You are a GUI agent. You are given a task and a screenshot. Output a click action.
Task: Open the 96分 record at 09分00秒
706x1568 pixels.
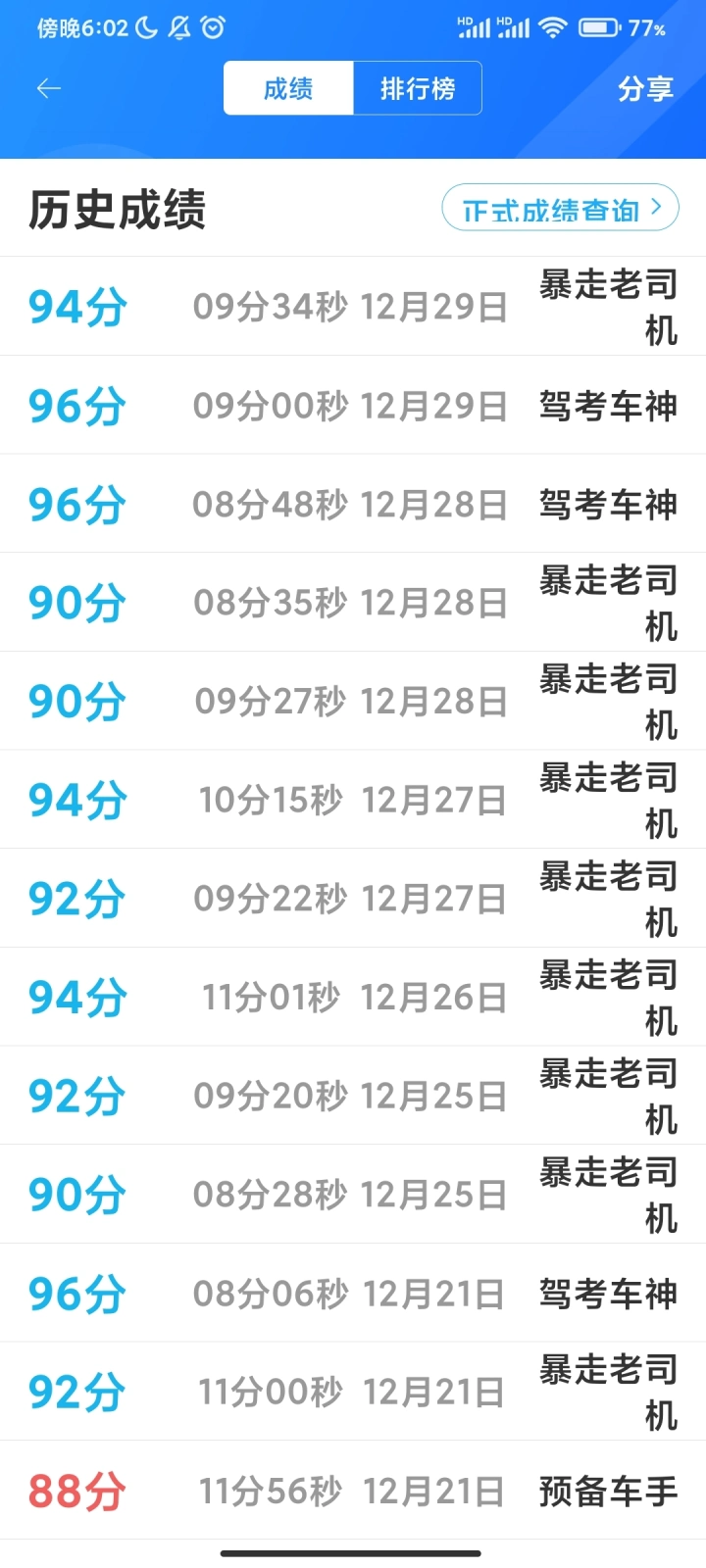coord(353,406)
